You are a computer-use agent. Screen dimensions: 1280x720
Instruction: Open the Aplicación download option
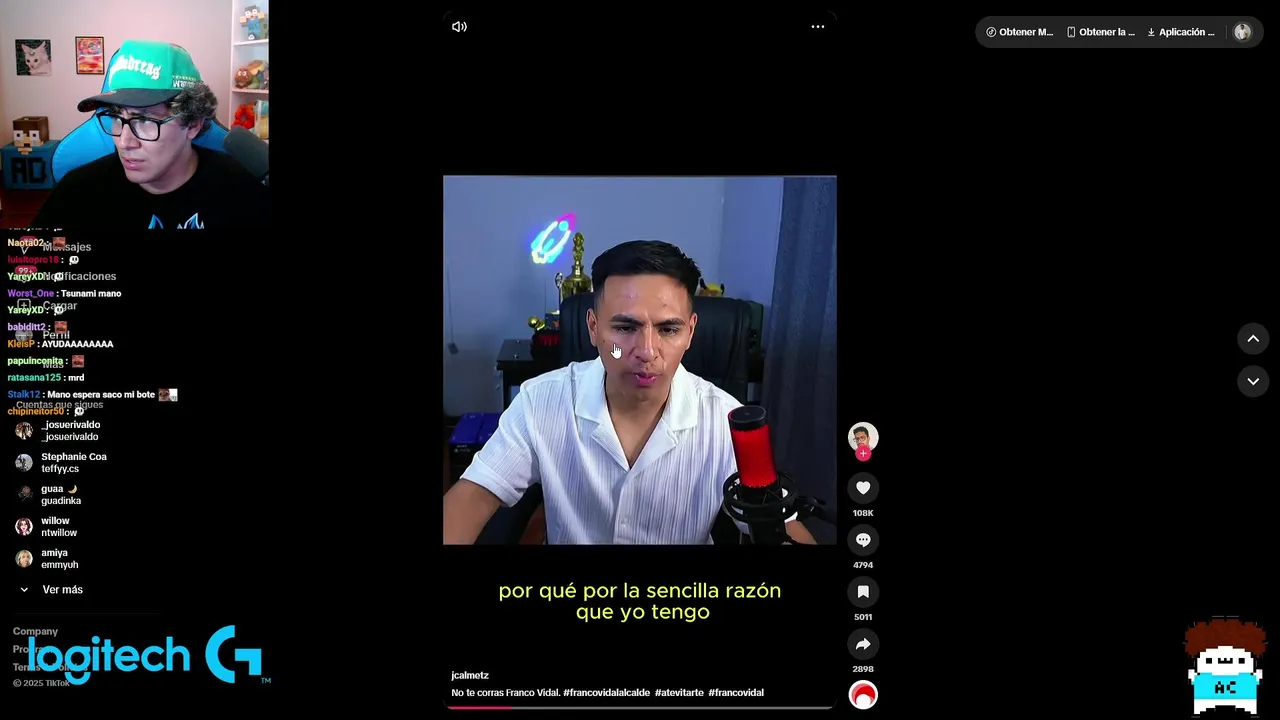coord(1180,32)
